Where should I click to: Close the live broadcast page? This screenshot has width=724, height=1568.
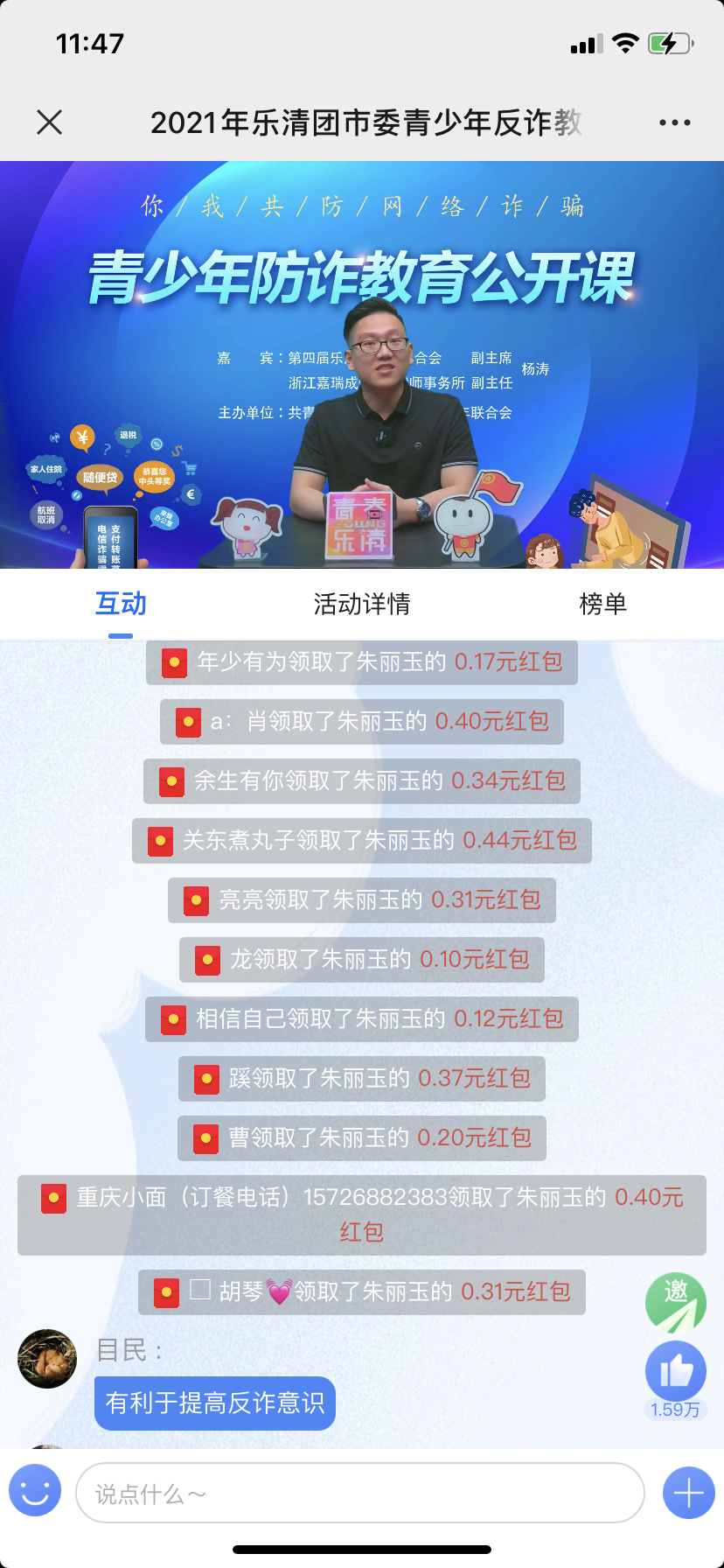pyautogui.click(x=50, y=122)
